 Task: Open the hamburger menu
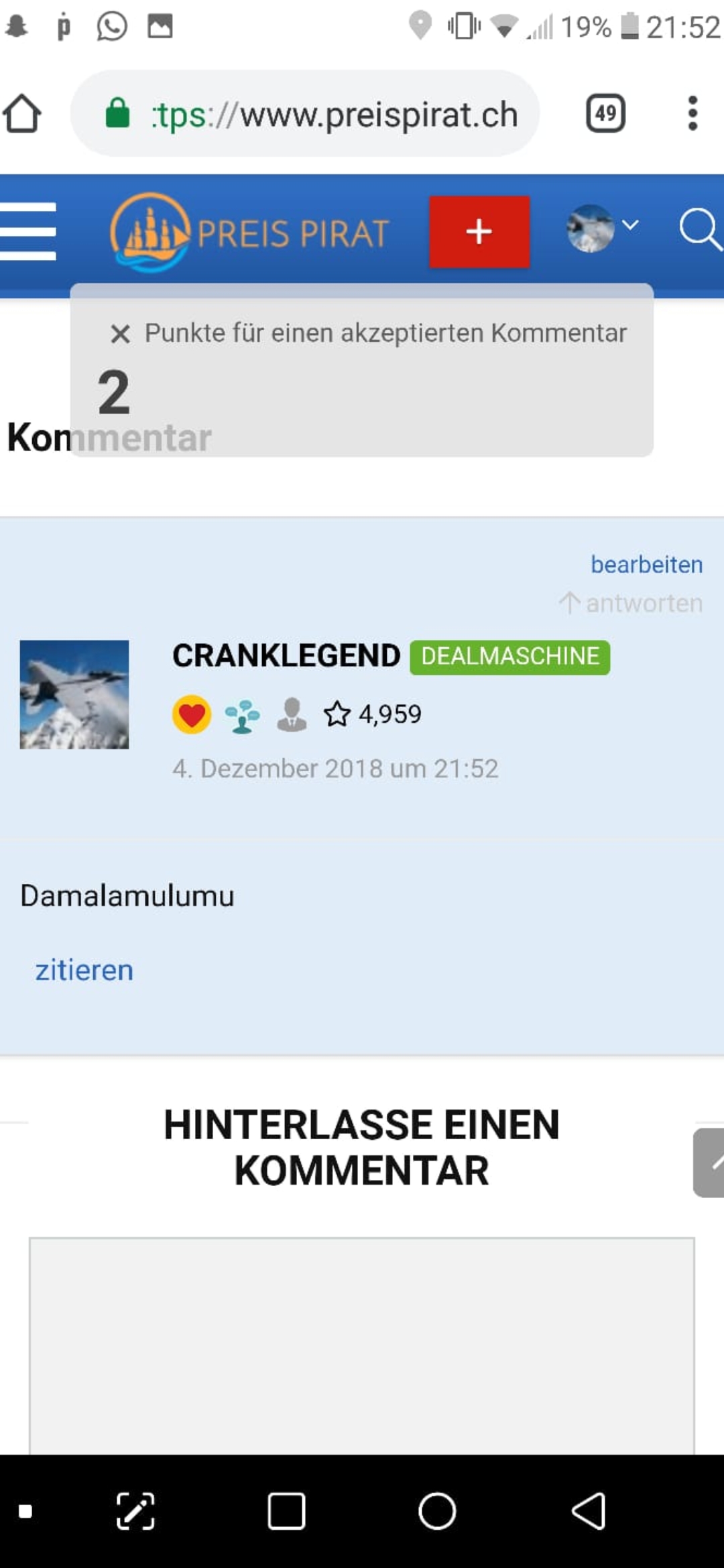click(x=28, y=231)
